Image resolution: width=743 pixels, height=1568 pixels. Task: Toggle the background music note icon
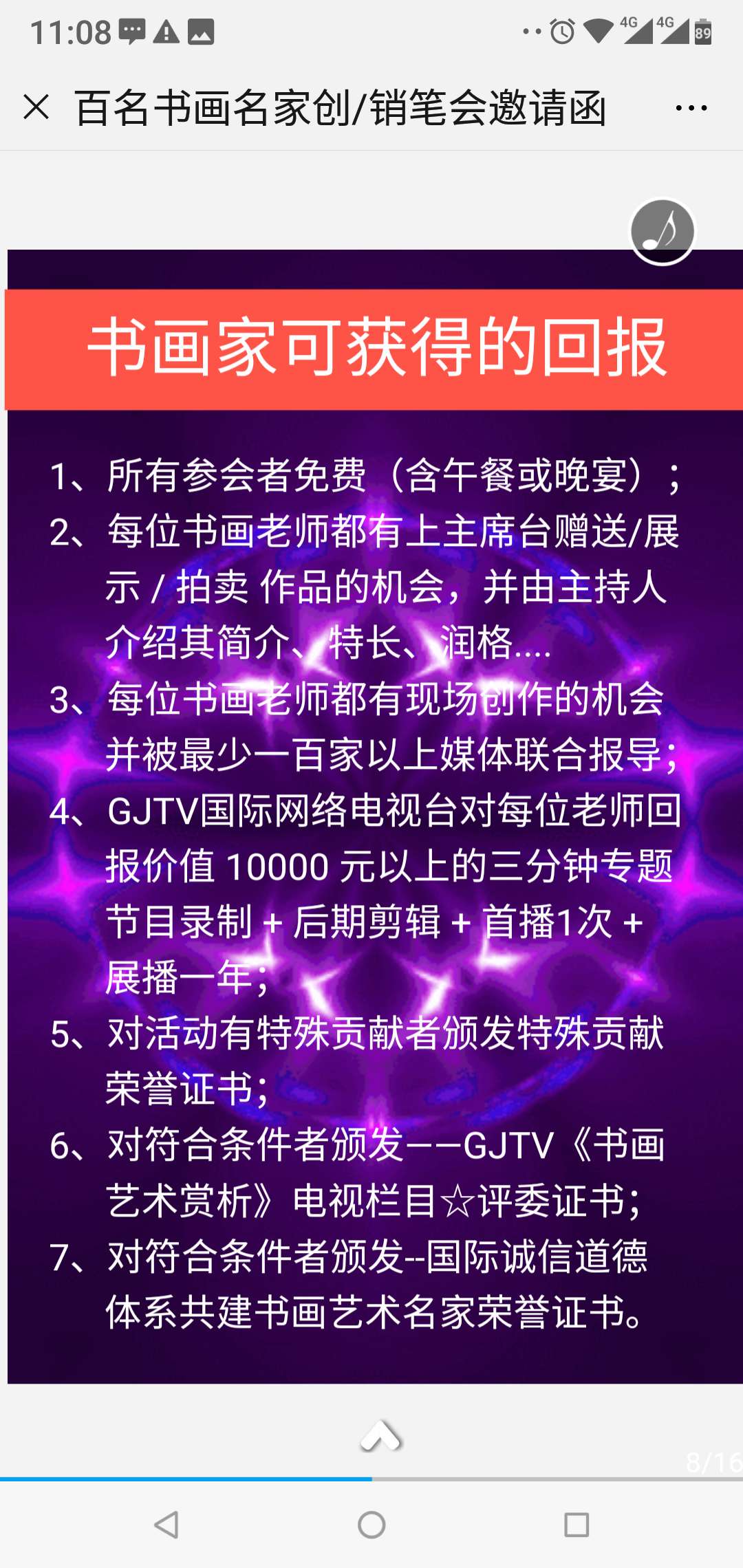click(x=663, y=232)
